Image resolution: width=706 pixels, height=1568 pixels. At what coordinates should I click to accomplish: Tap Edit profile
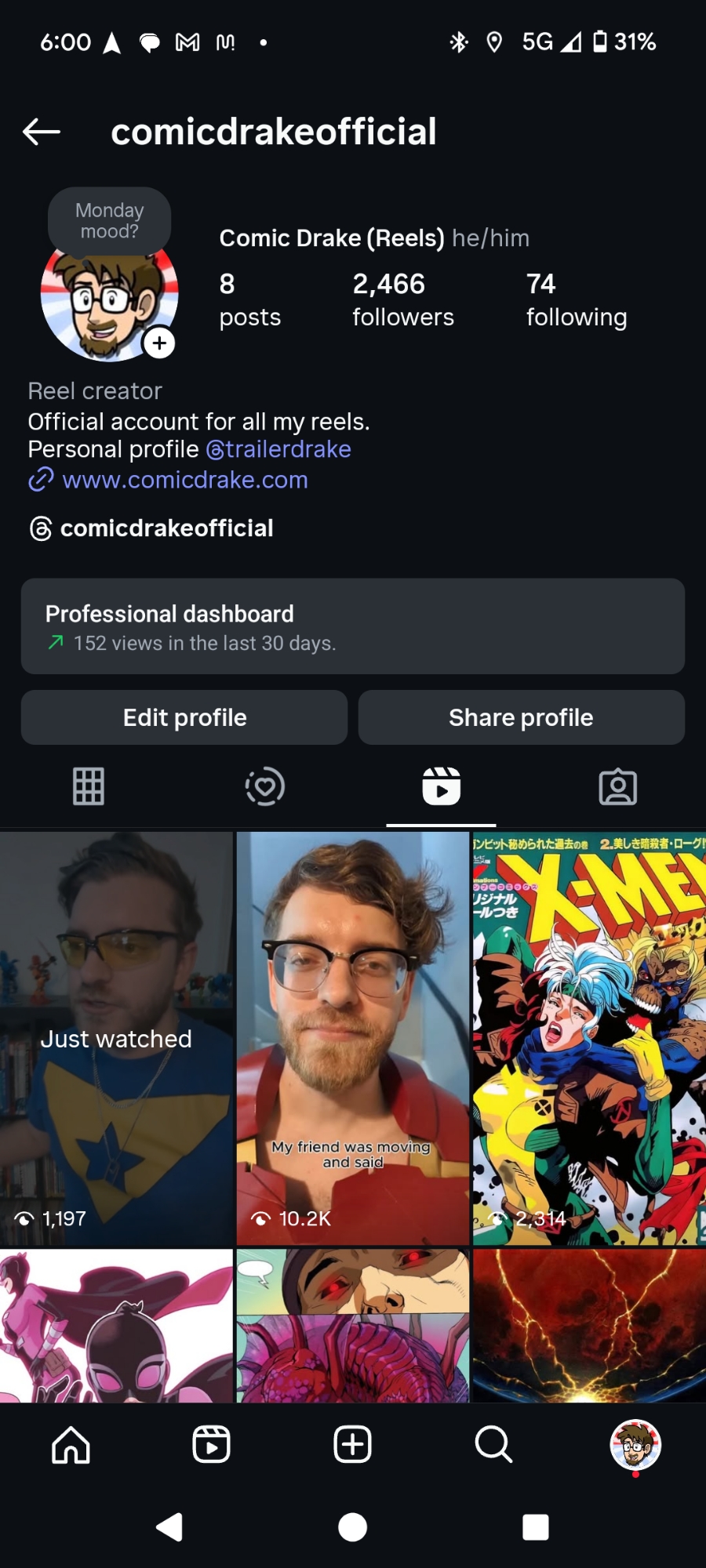(184, 717)
